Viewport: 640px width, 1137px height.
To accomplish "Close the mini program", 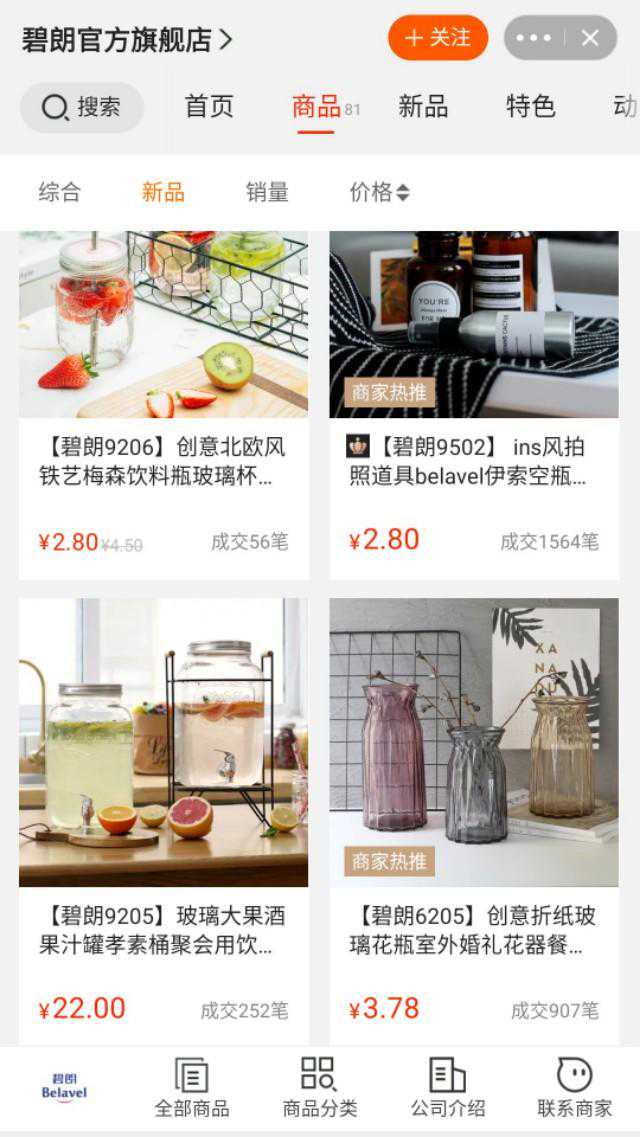I will [x=590, y=38].
